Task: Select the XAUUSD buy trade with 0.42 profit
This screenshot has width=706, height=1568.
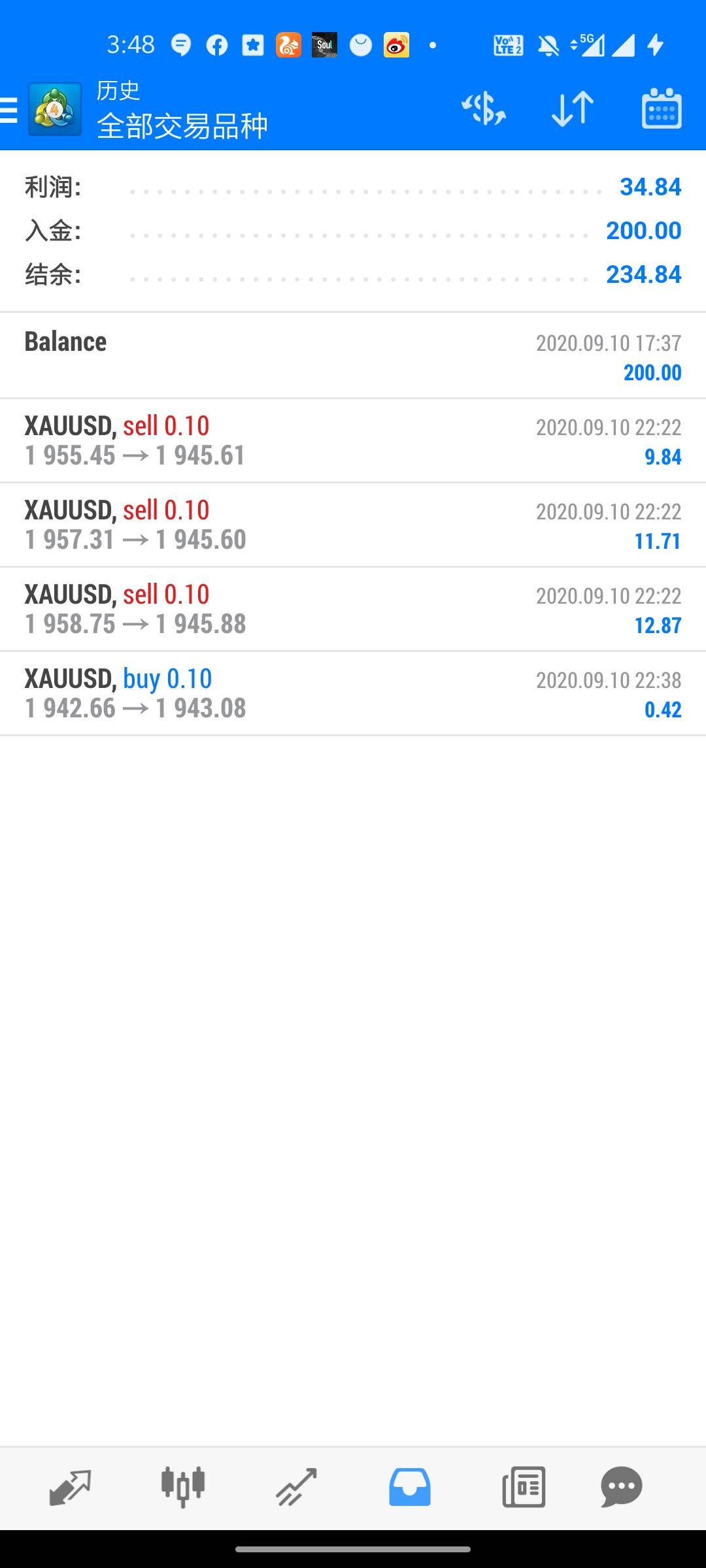Action: point(353,694)
